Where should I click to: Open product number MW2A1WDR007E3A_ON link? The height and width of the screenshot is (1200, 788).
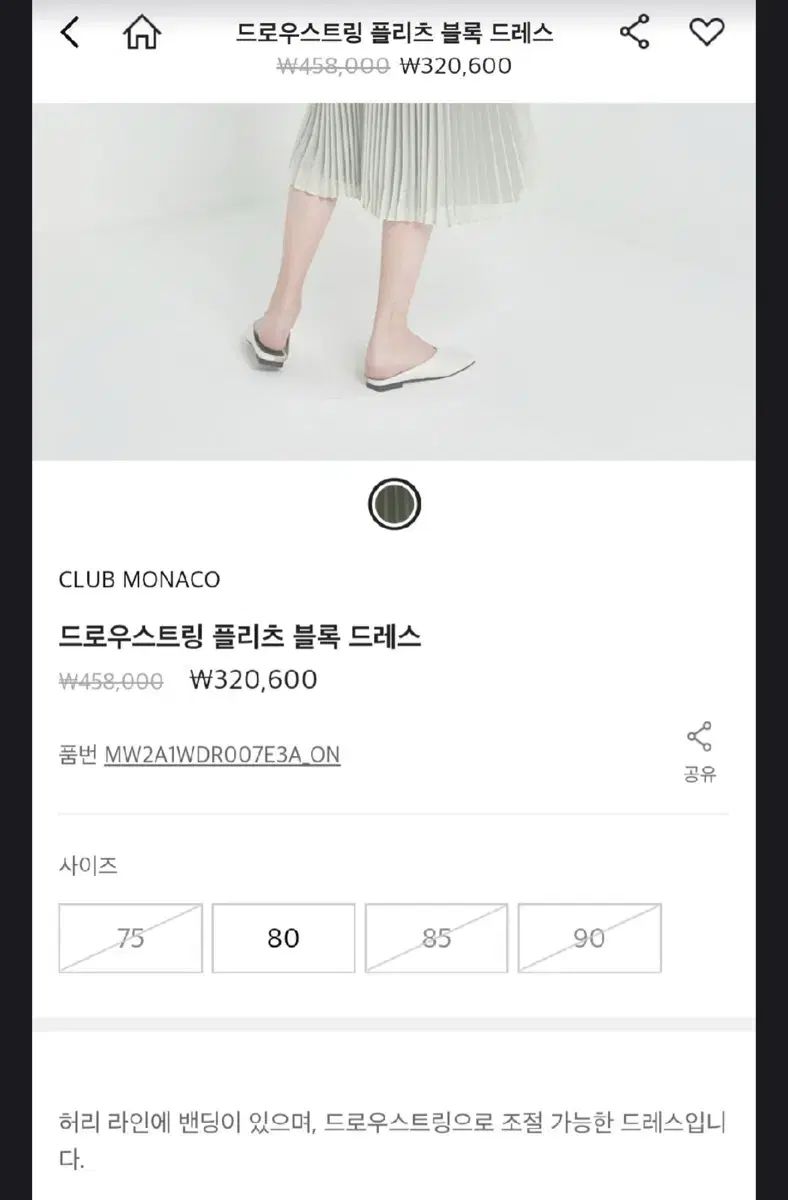click(222, 754)
